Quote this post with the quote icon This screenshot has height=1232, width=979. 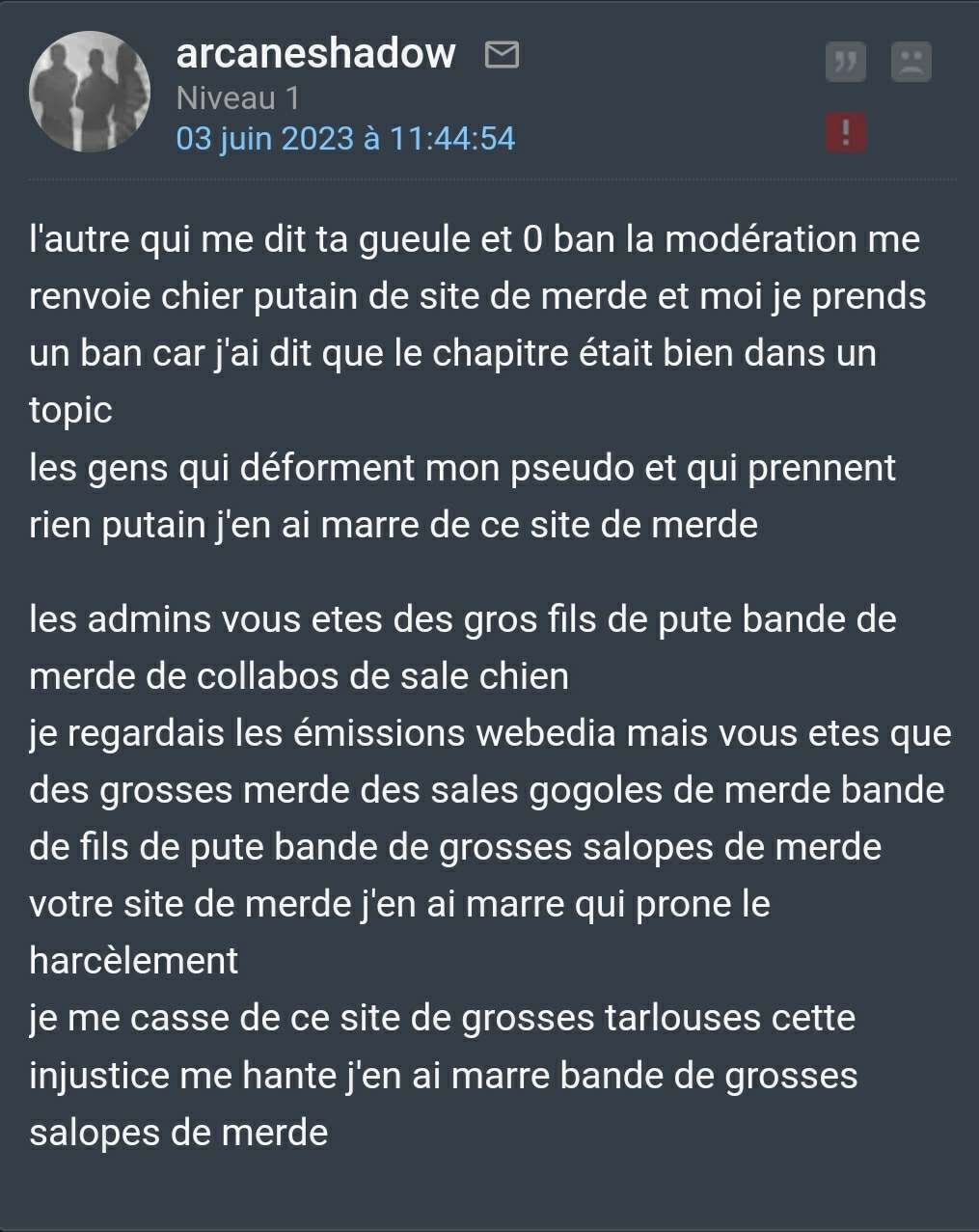[846, 63]
